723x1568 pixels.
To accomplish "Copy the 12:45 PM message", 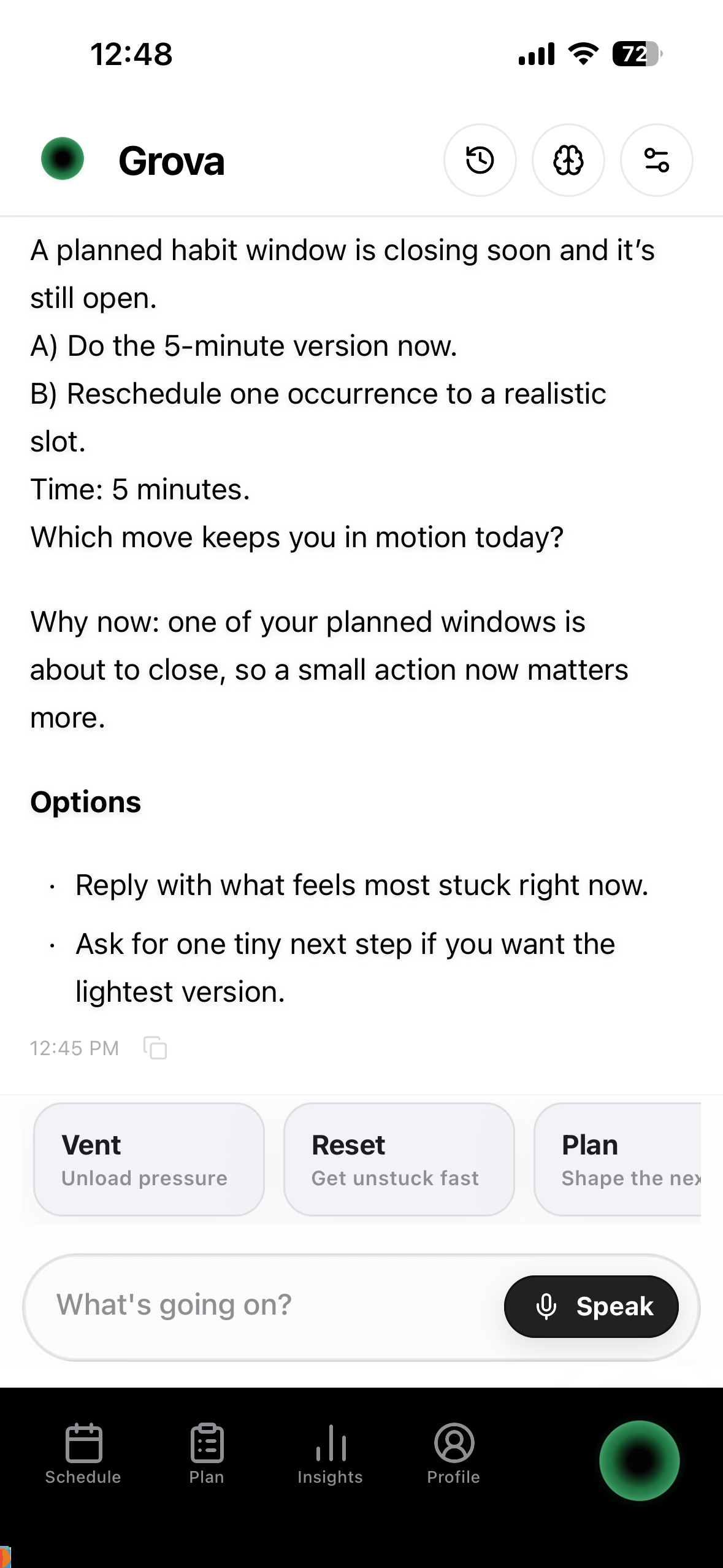I will click(x=155, y=1048).
